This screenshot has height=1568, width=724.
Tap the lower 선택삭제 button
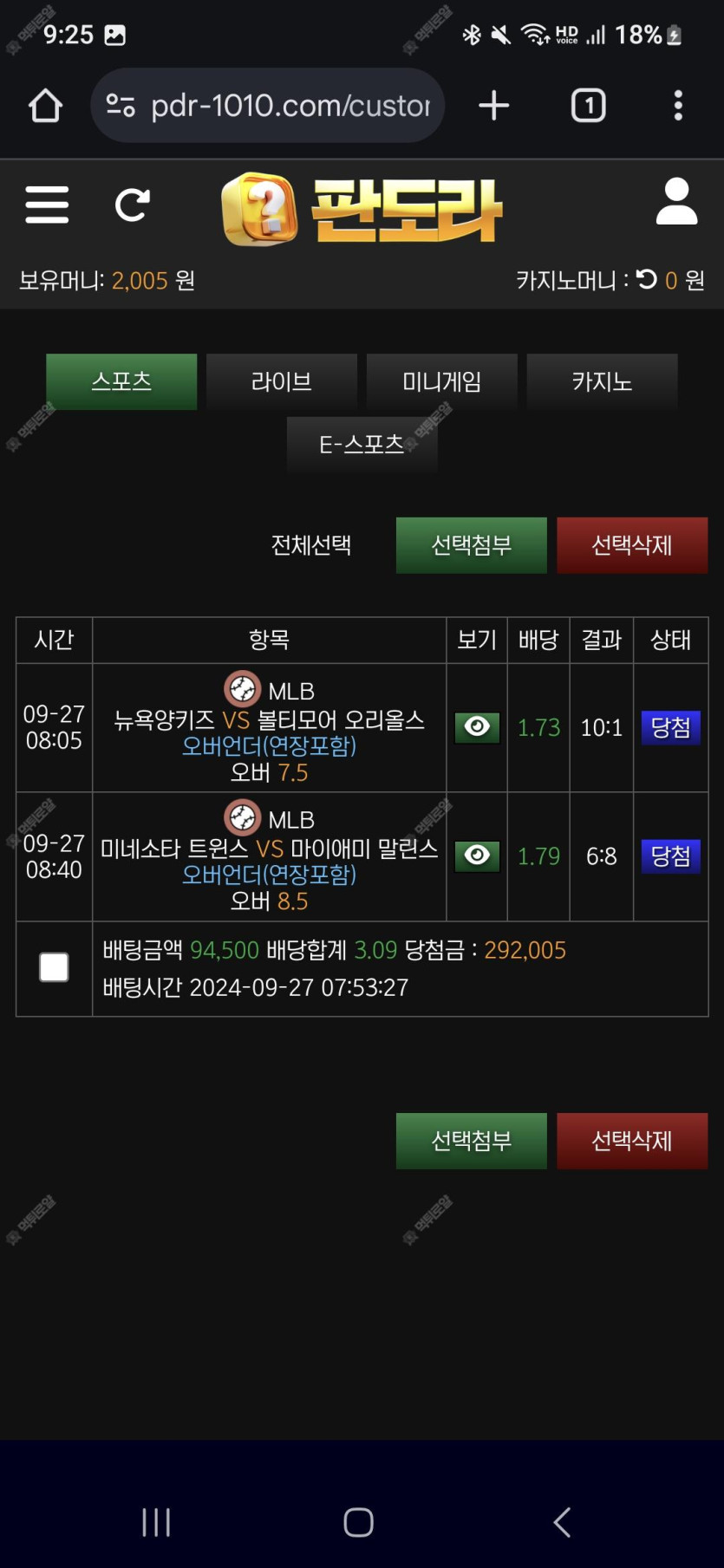click(x=631, y=1141)
